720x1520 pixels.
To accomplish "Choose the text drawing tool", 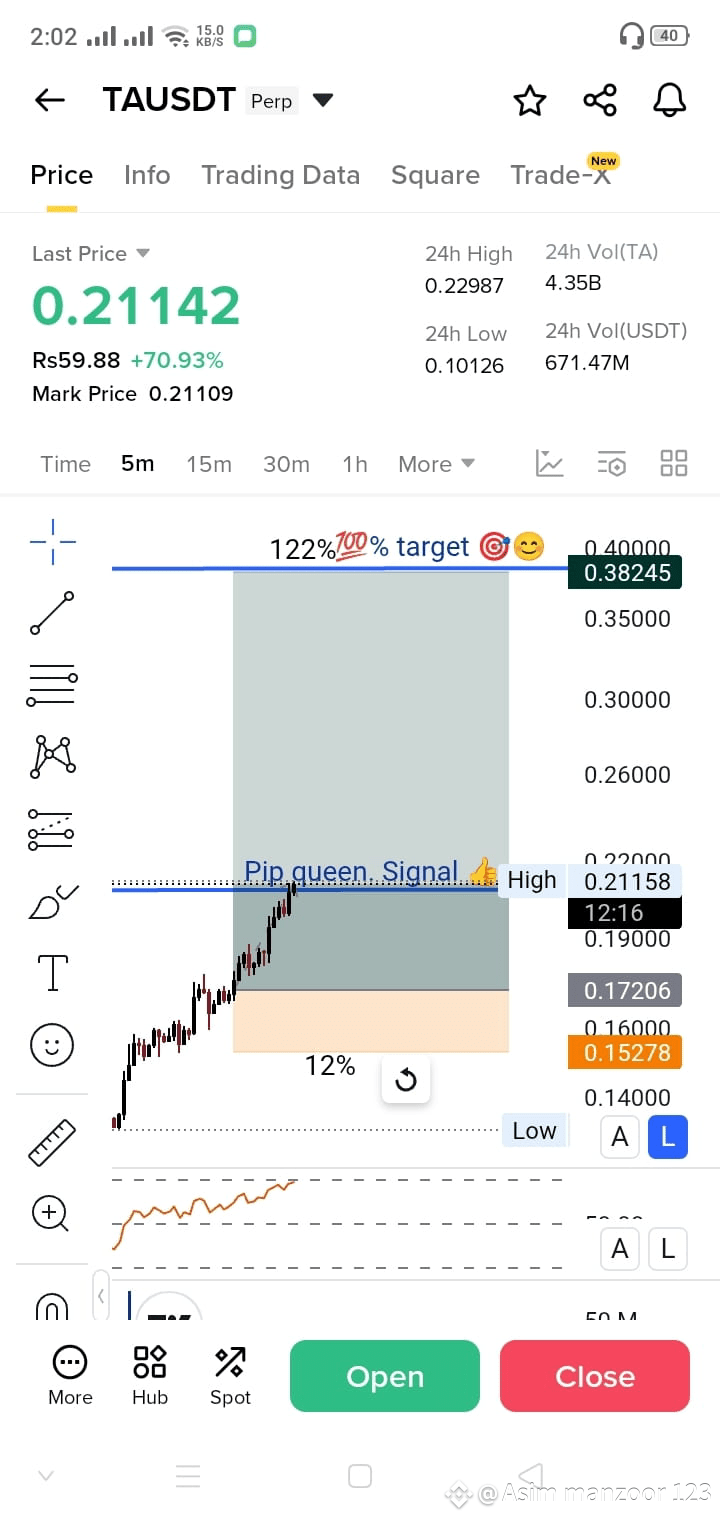I will (x=52, y=972).
